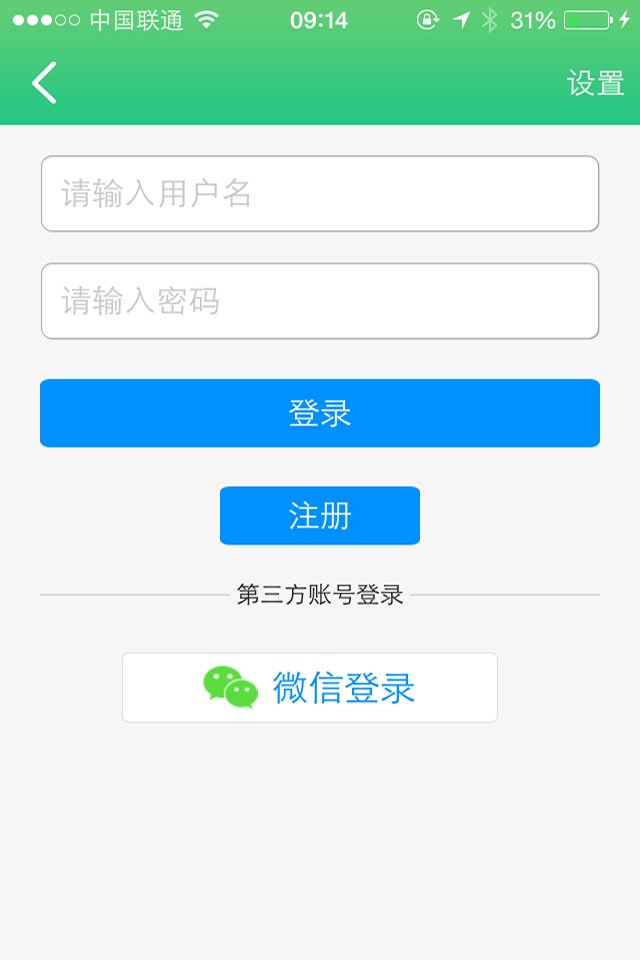Open 注册 to create an account

click(320, 516)
